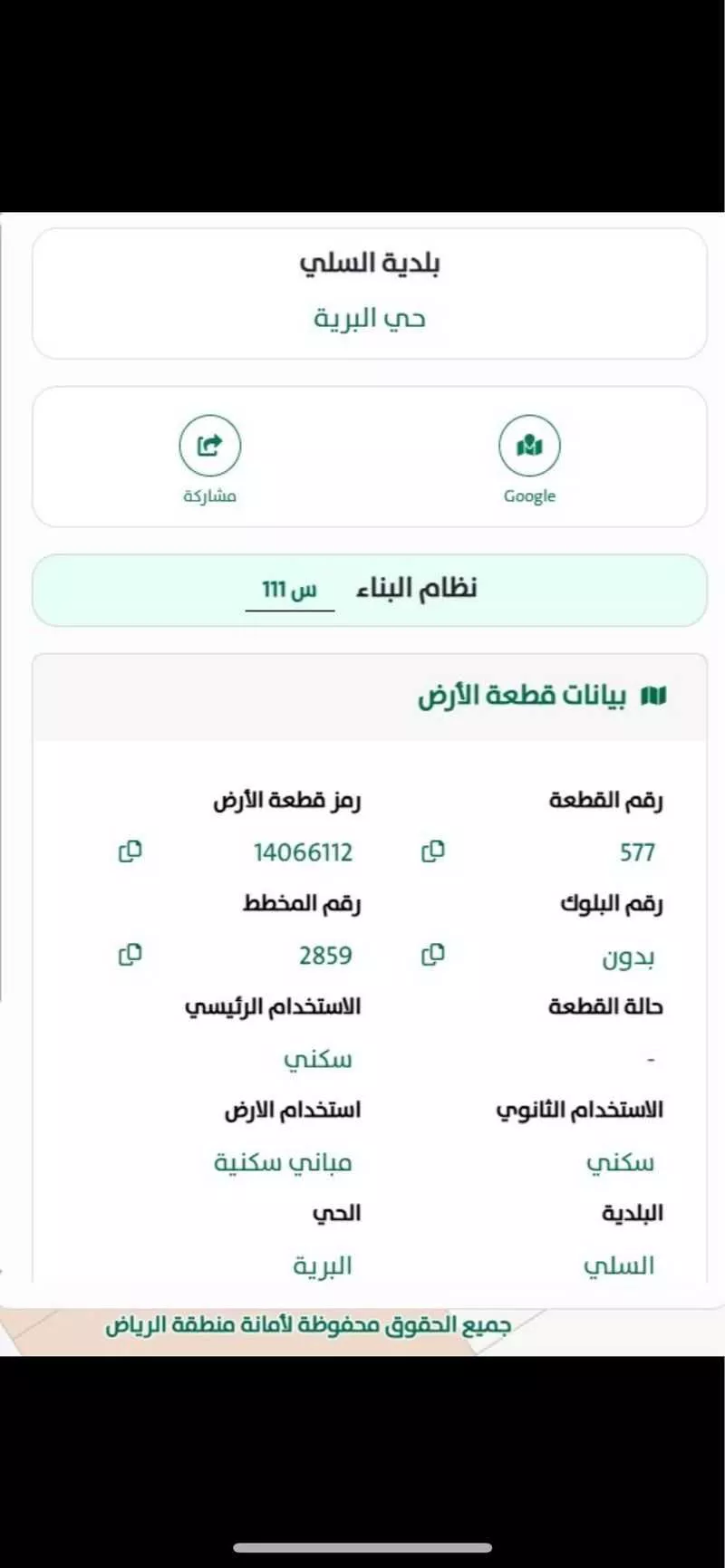
Task: Tap the مشاركة share button
Action: click(x=209, y=446)
